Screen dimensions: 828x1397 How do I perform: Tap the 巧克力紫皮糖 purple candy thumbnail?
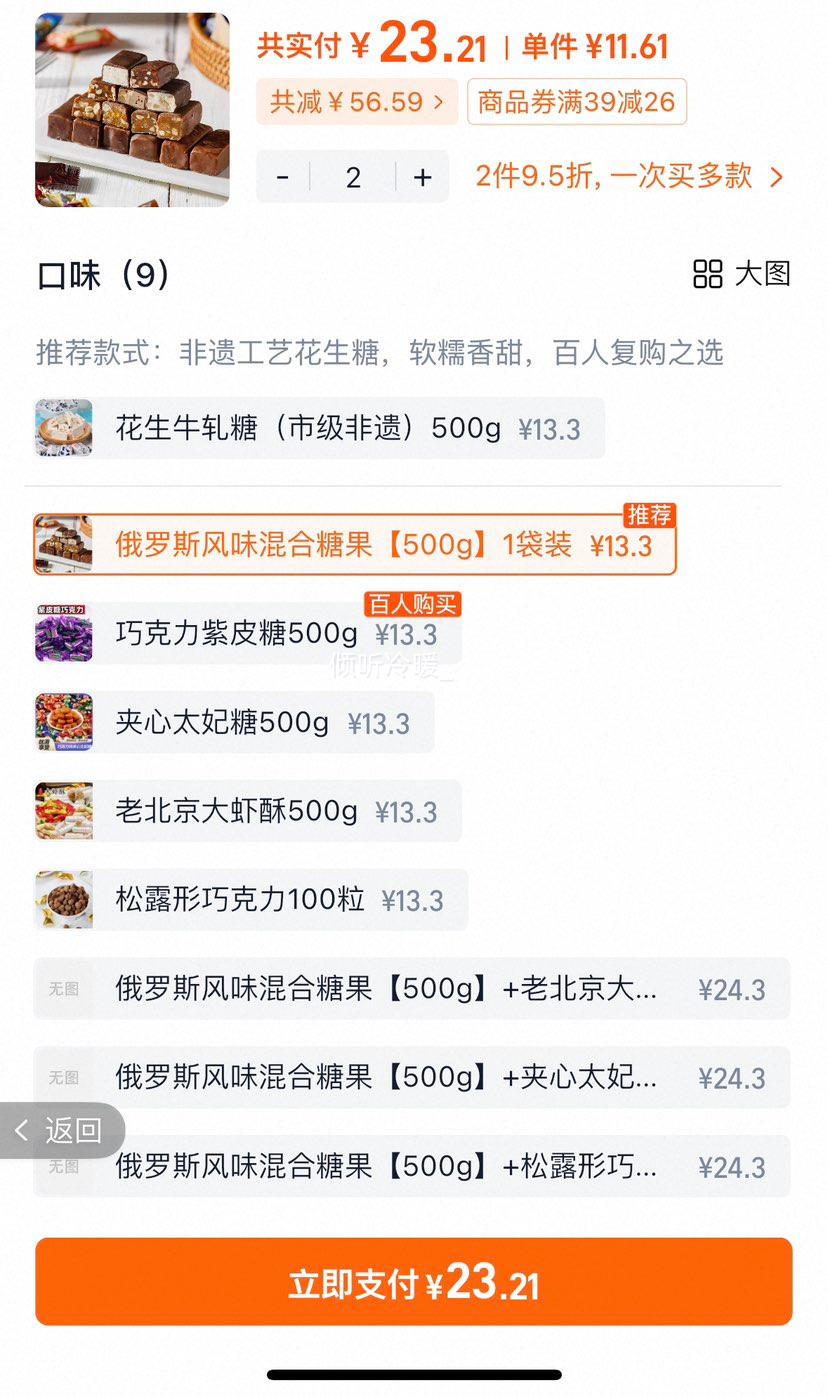click(x=63, y=632)
